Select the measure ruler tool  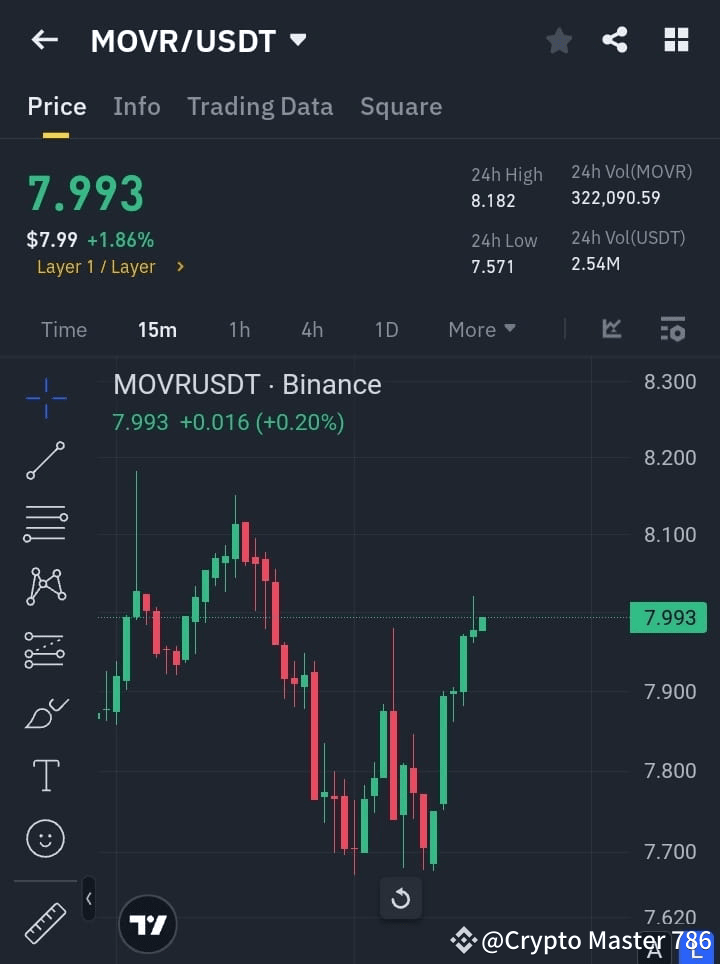pyautogui.click(x=45, y=922)
